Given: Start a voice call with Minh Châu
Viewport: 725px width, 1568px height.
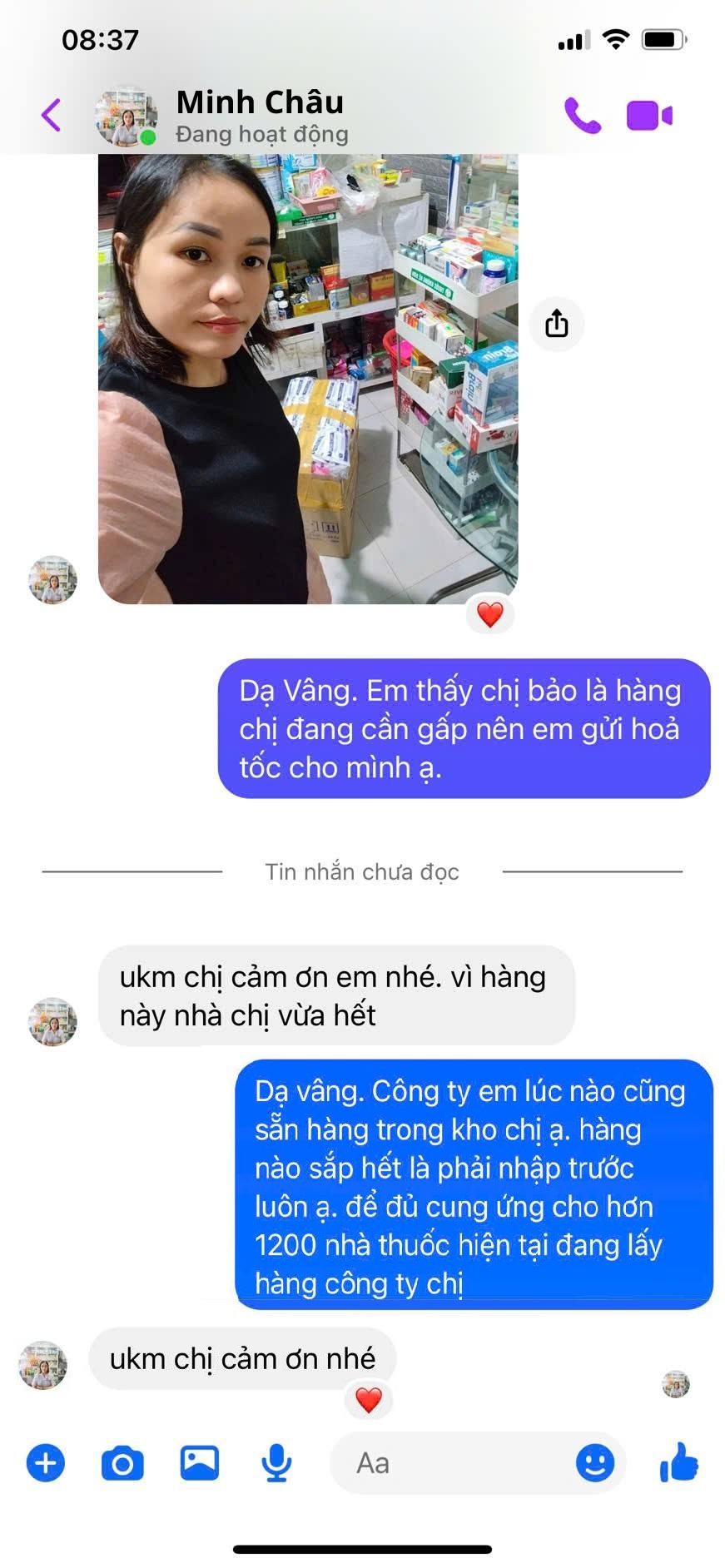Looking at the screenshot, I should click(582, 116).
